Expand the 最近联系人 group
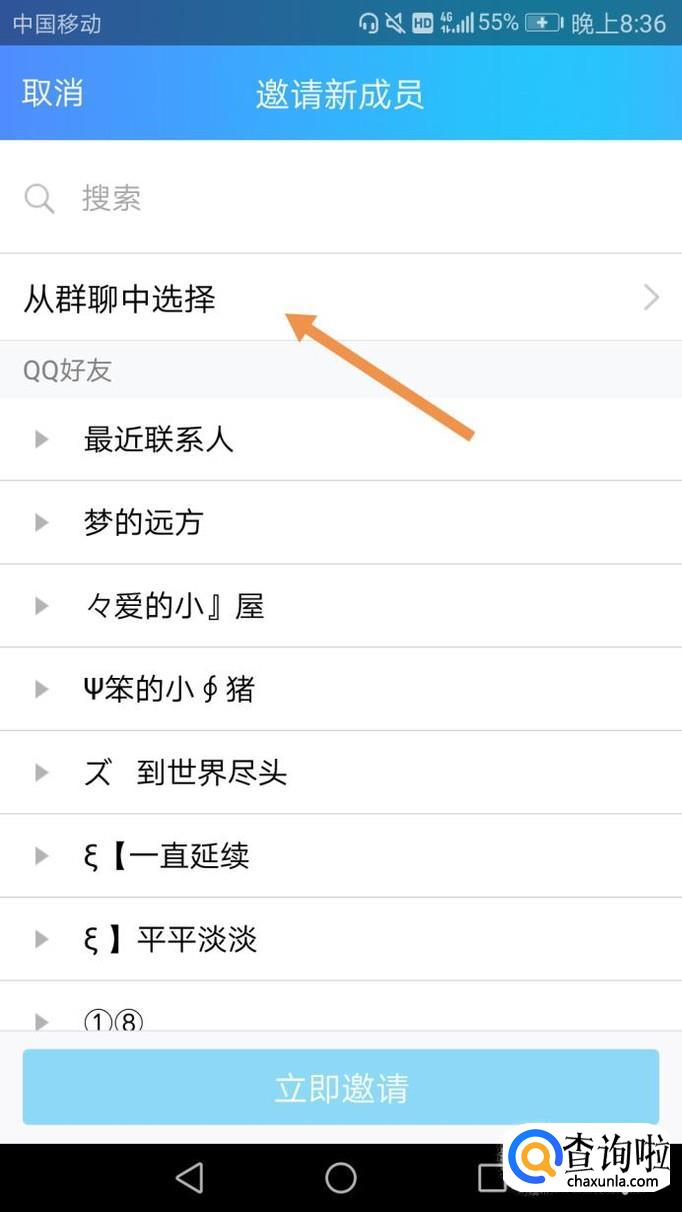The height and width of the screenshot is (1212, 682). [x=341, y=439]
